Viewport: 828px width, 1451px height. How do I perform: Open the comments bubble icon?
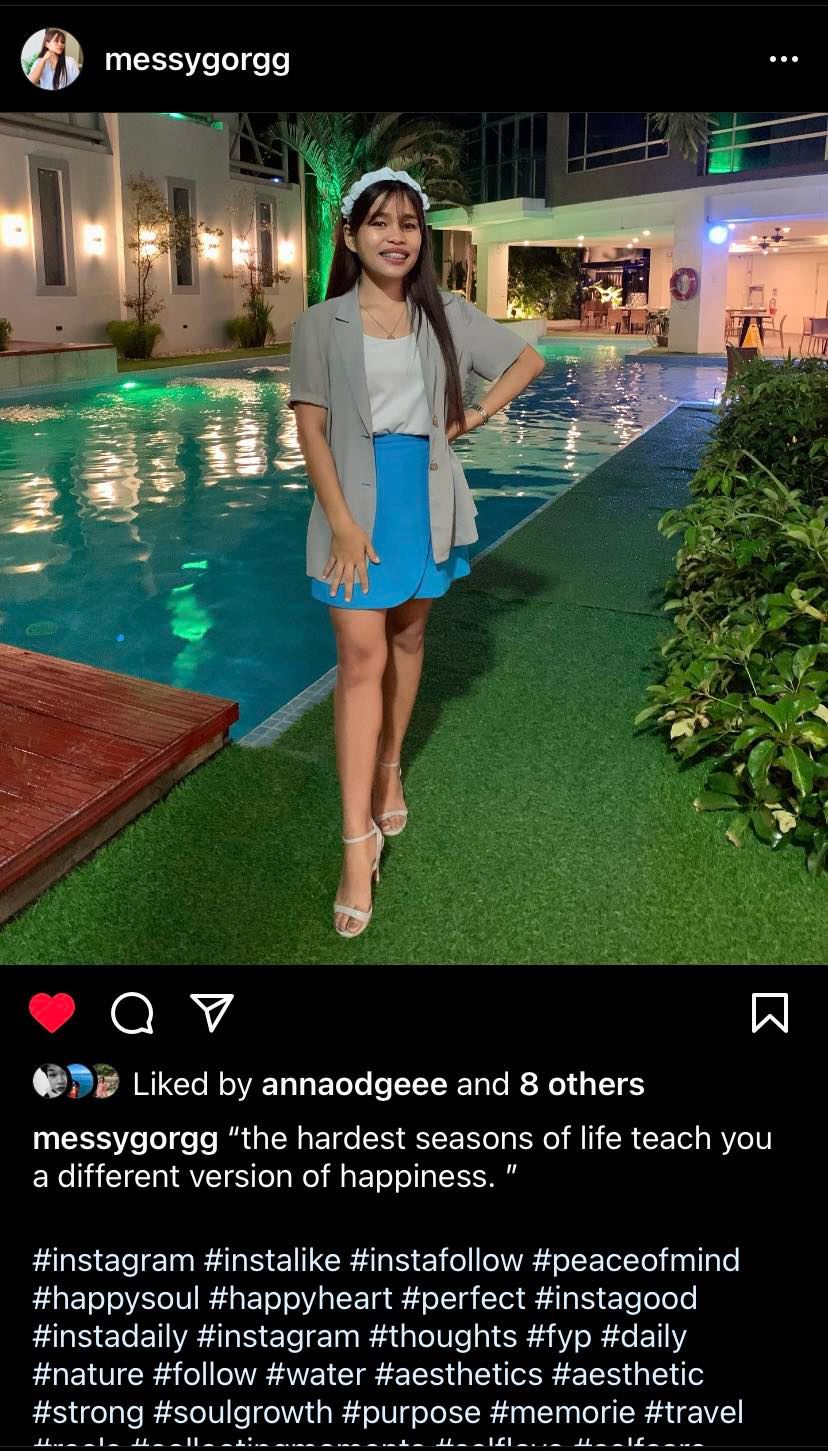132,1013
